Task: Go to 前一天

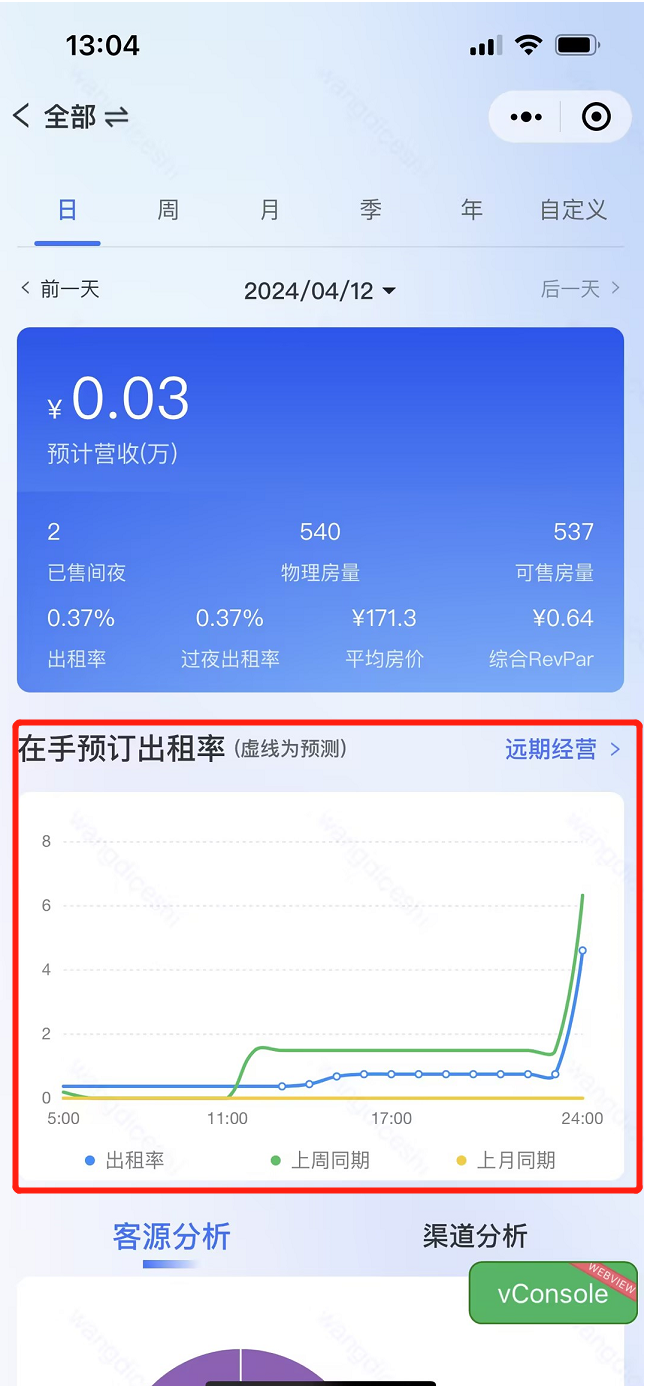Action: point(60,290)
